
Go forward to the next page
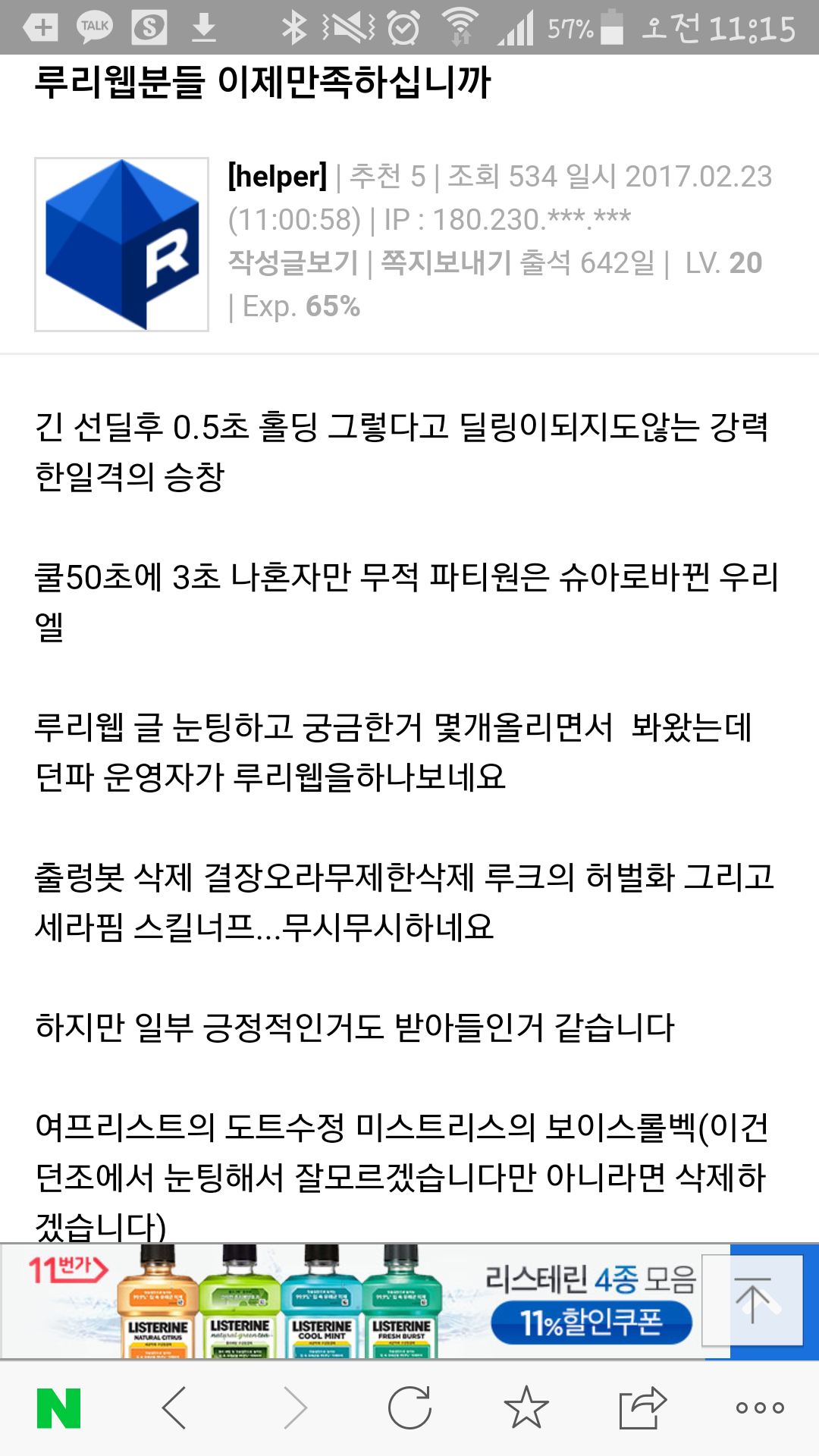click(294, 1408)
